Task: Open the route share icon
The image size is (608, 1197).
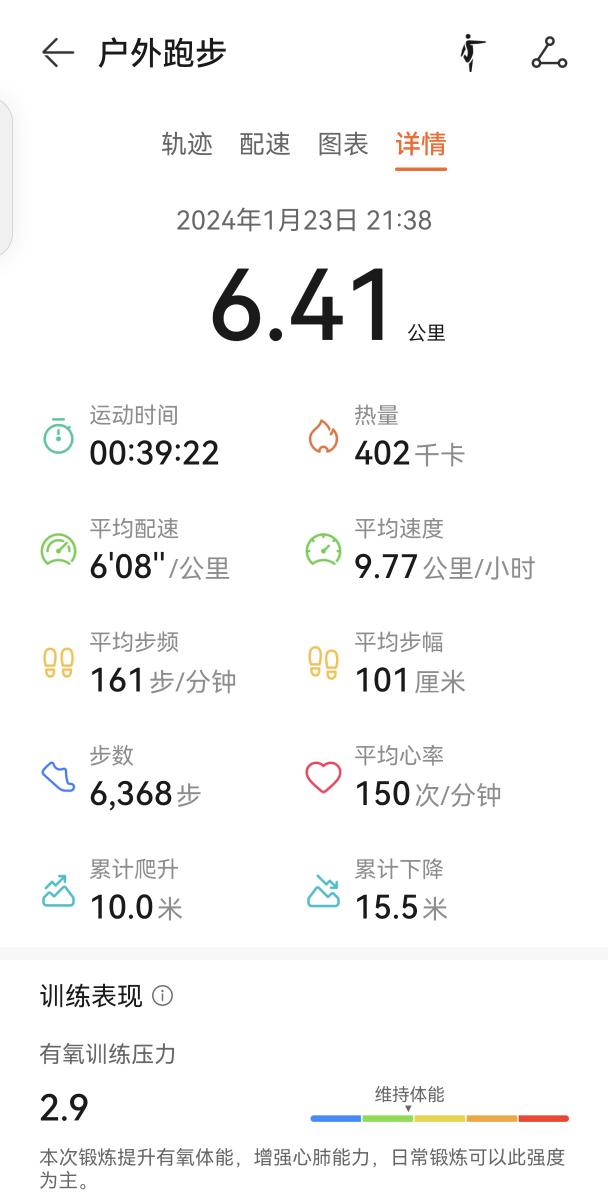Action: [x=549, y=53]
